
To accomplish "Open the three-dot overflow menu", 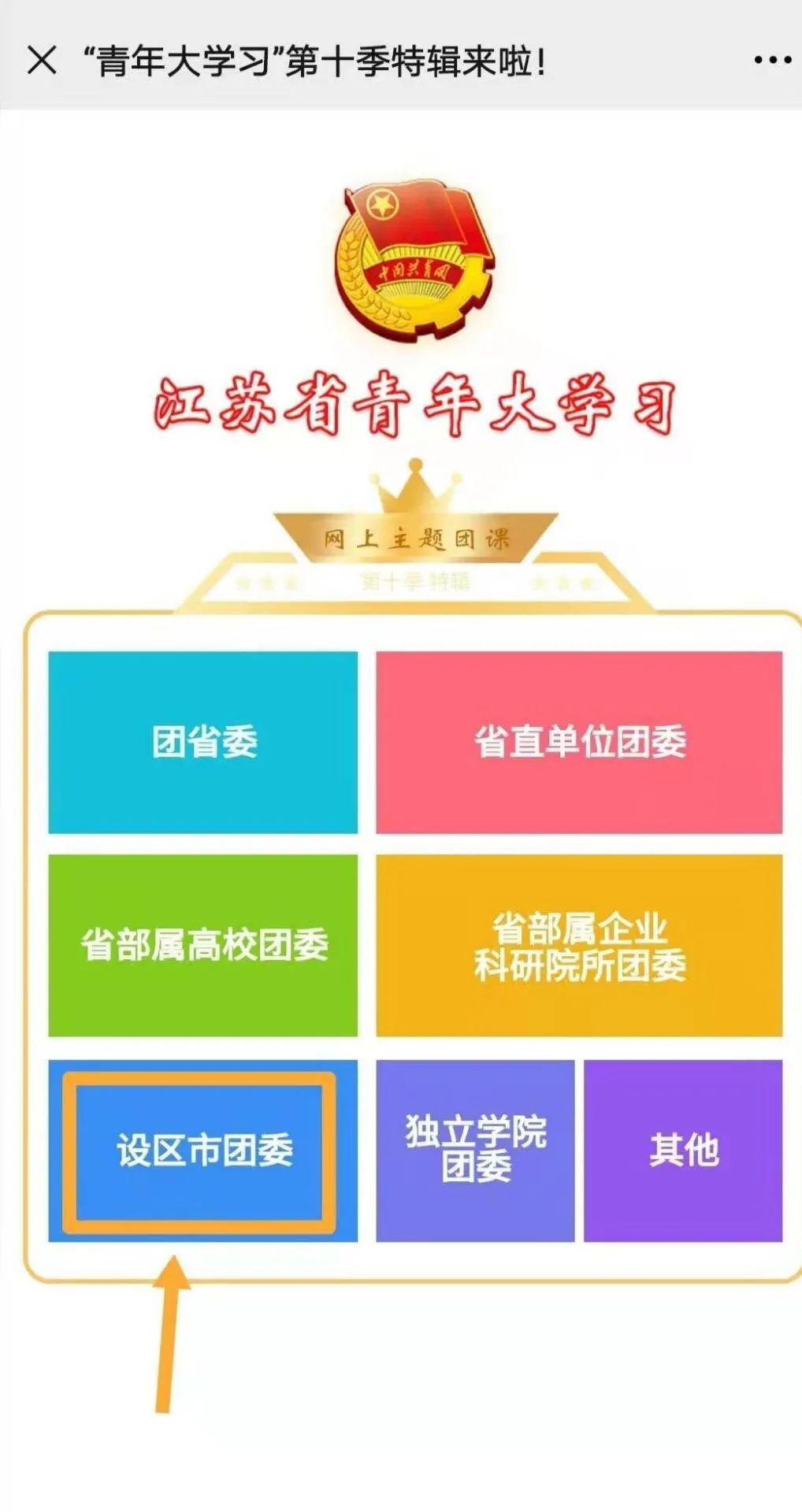I will 771,60.
